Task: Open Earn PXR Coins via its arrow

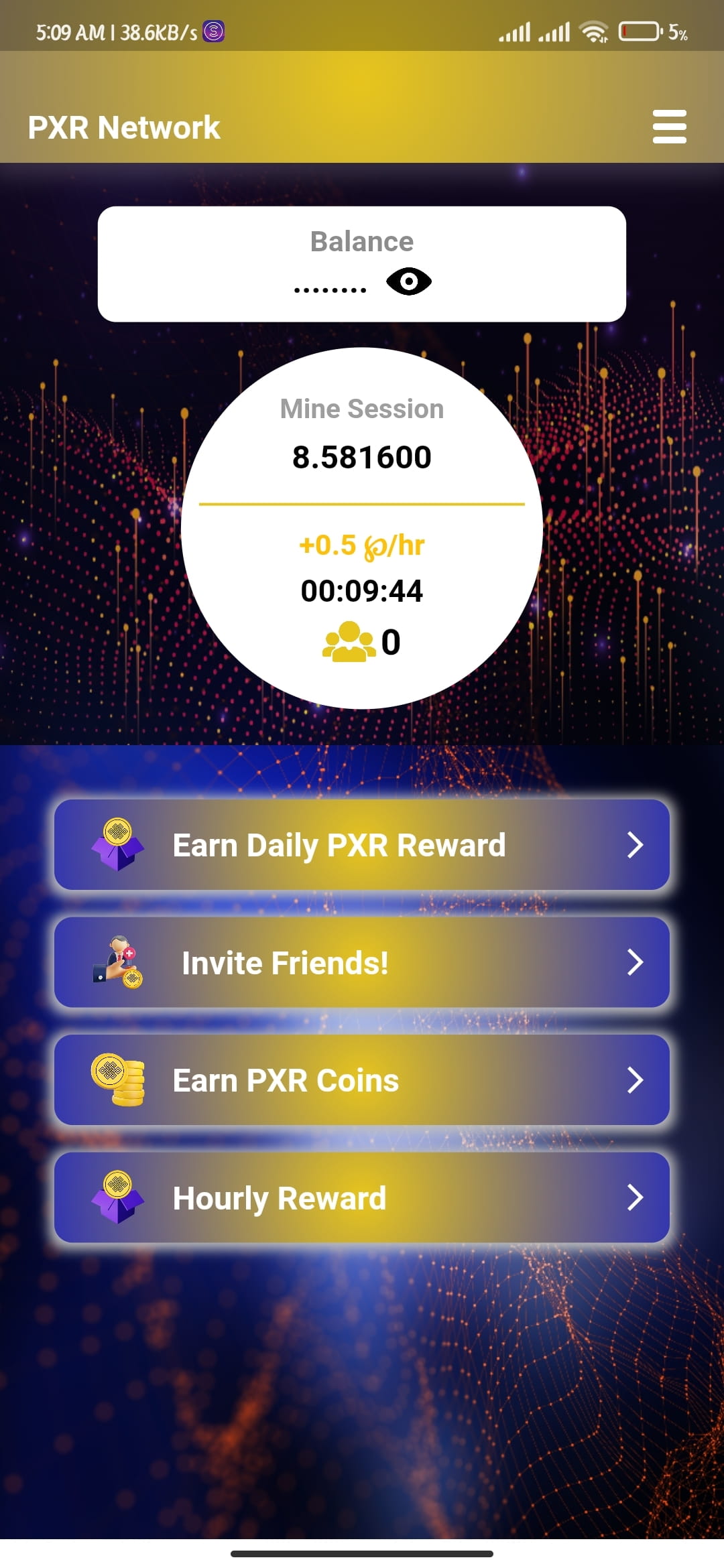Action: click(636, 1080)
